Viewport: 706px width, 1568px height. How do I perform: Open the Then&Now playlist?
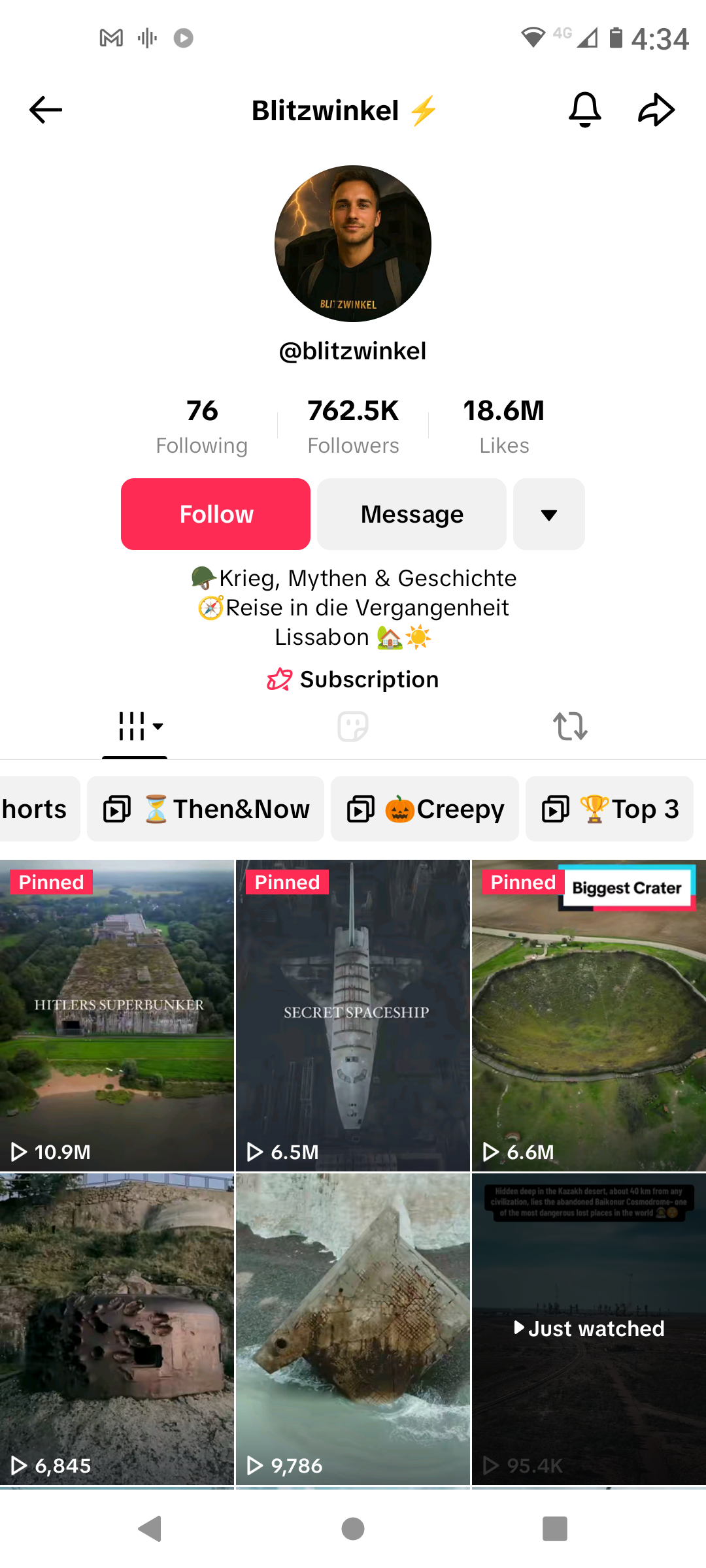point(206,809)
